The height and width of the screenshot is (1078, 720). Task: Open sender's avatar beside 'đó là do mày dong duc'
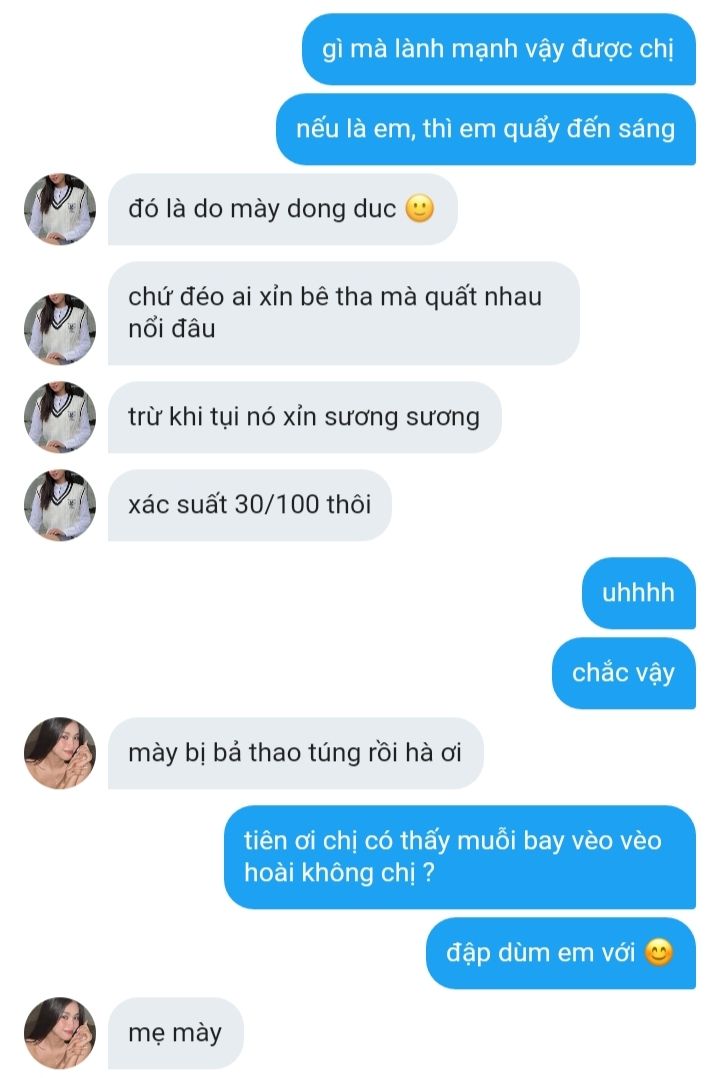coord(60,209)
